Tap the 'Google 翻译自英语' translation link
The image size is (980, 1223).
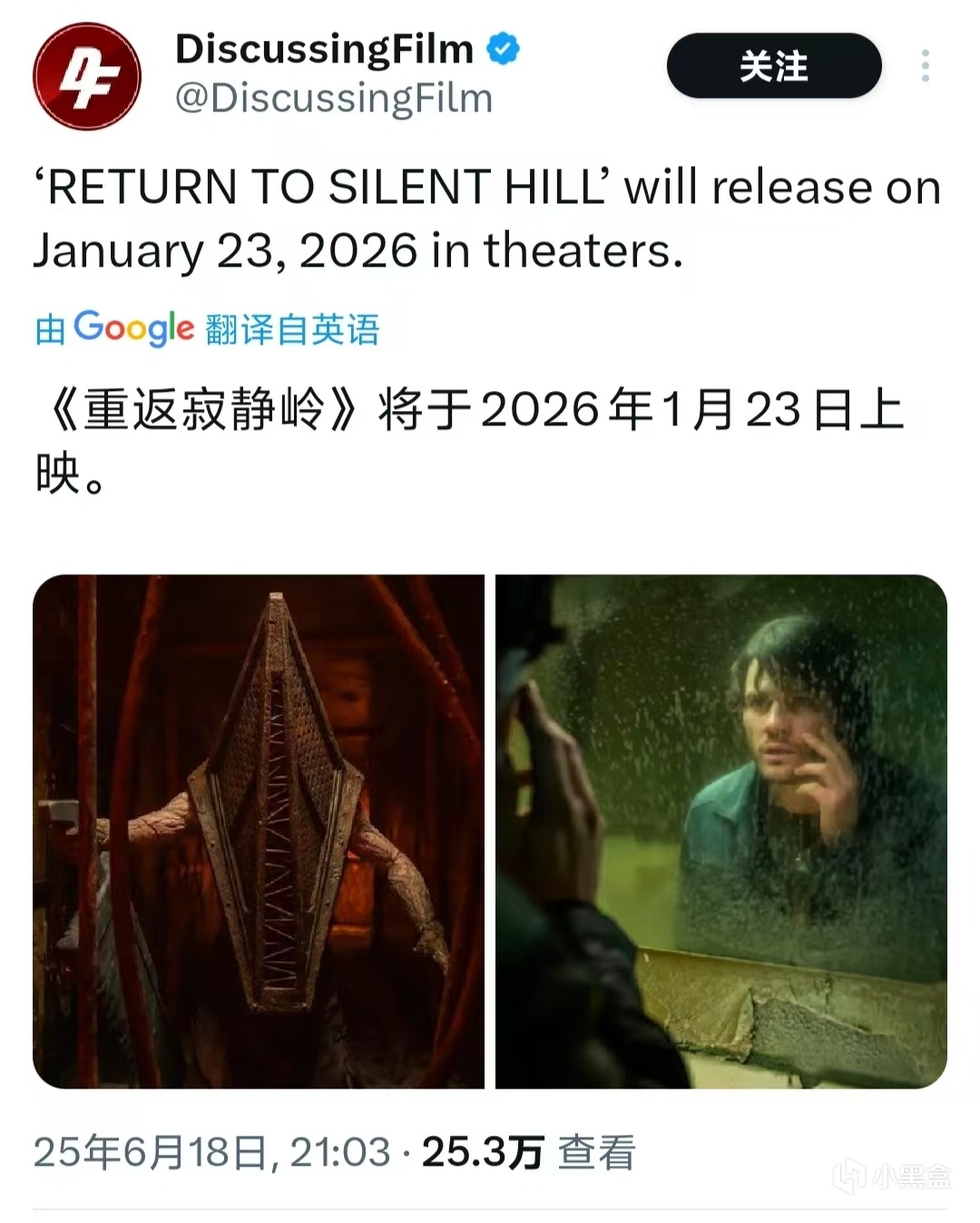click(207, 328)
